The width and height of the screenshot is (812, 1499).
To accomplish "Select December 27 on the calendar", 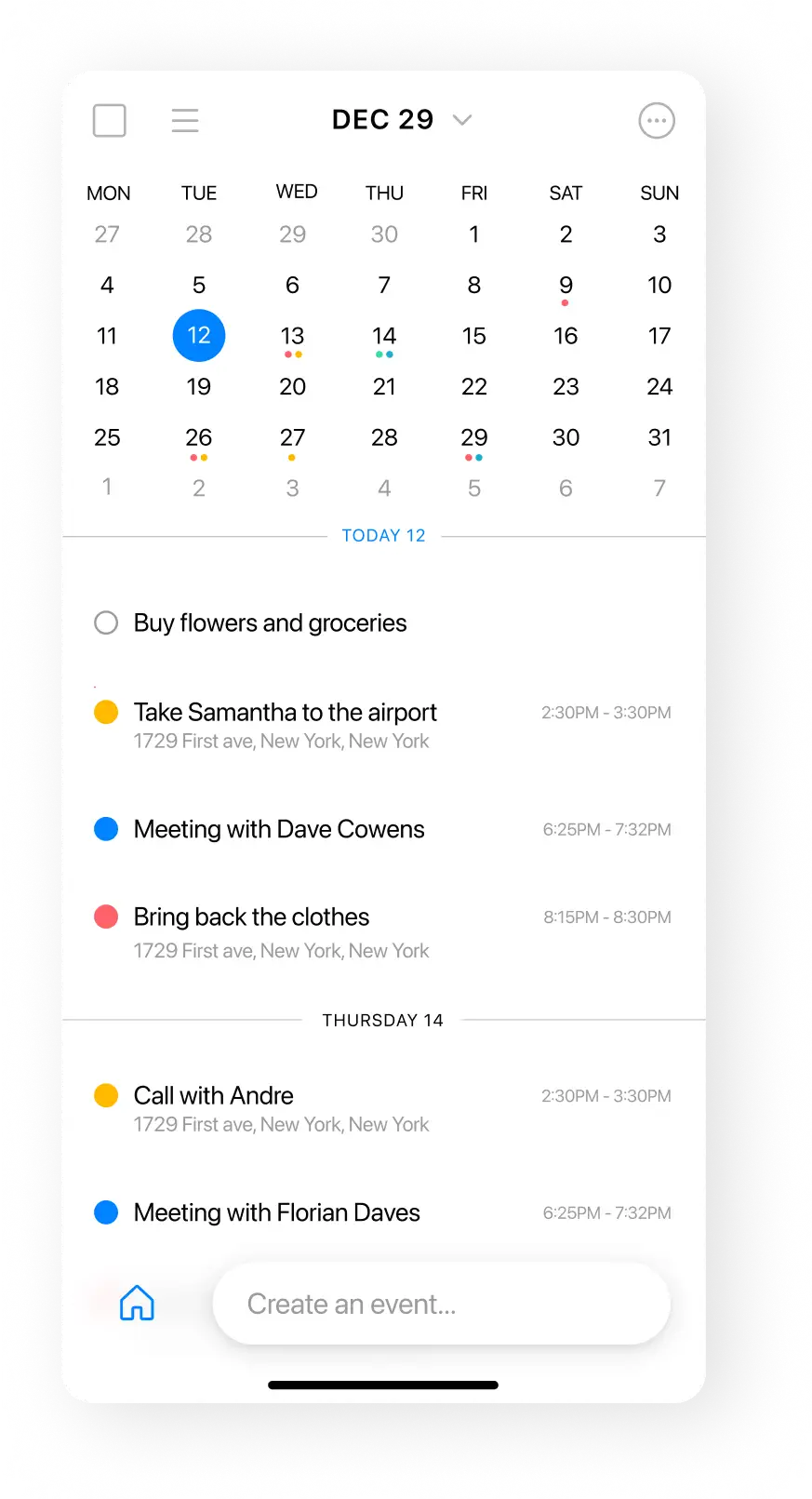I will click(292, 437).
